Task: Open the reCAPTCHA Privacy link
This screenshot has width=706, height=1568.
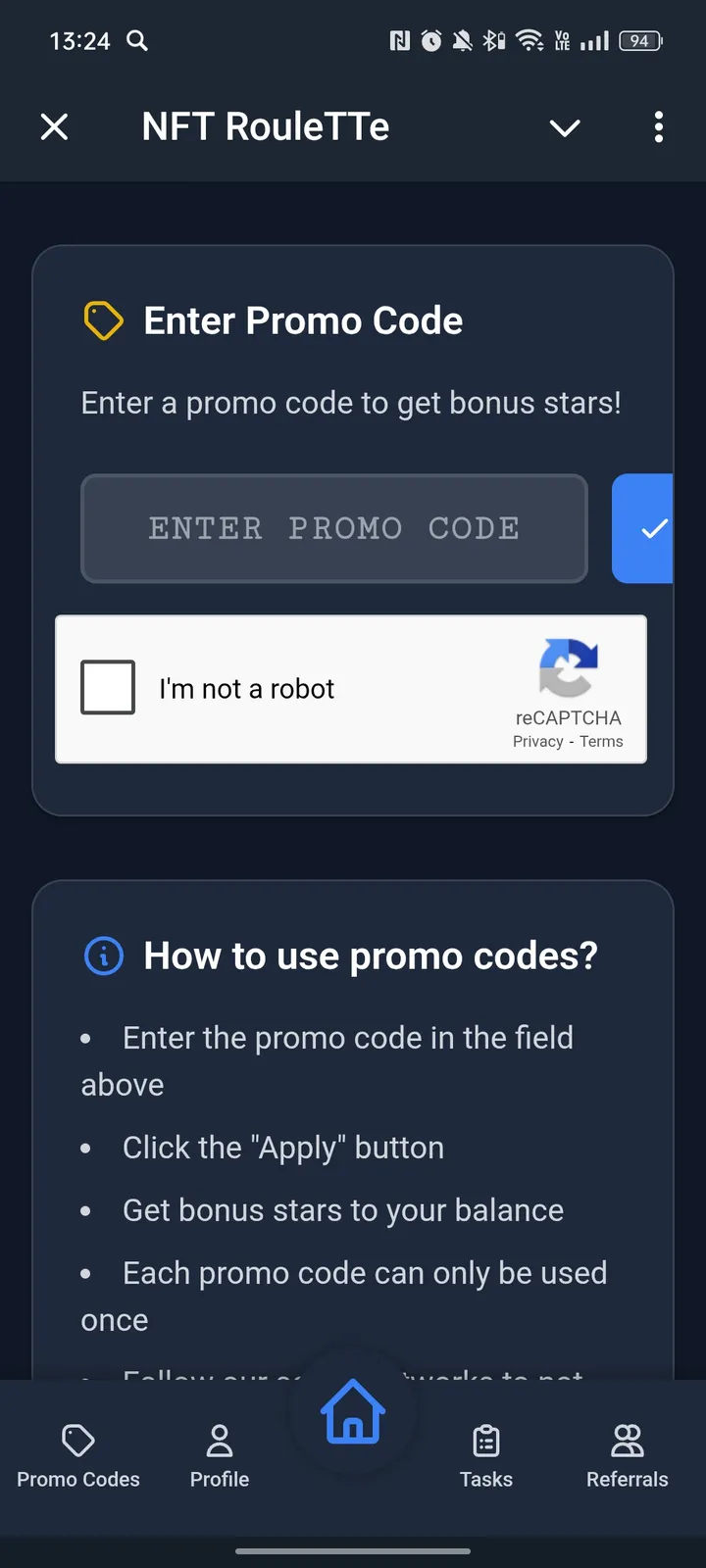Action: [x=537, y=742]
